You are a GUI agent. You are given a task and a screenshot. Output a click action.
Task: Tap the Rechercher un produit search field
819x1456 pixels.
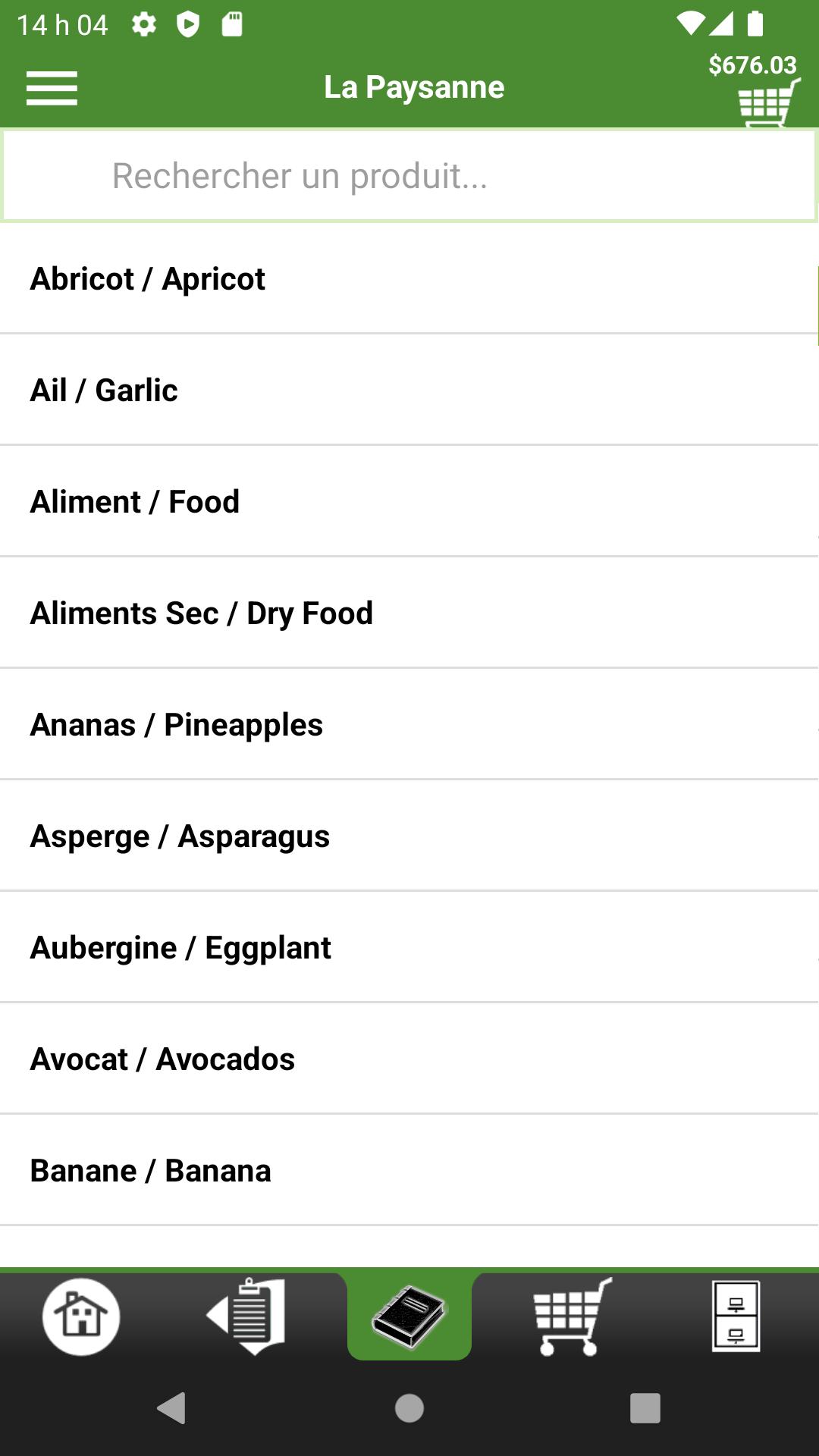(409, 176)
